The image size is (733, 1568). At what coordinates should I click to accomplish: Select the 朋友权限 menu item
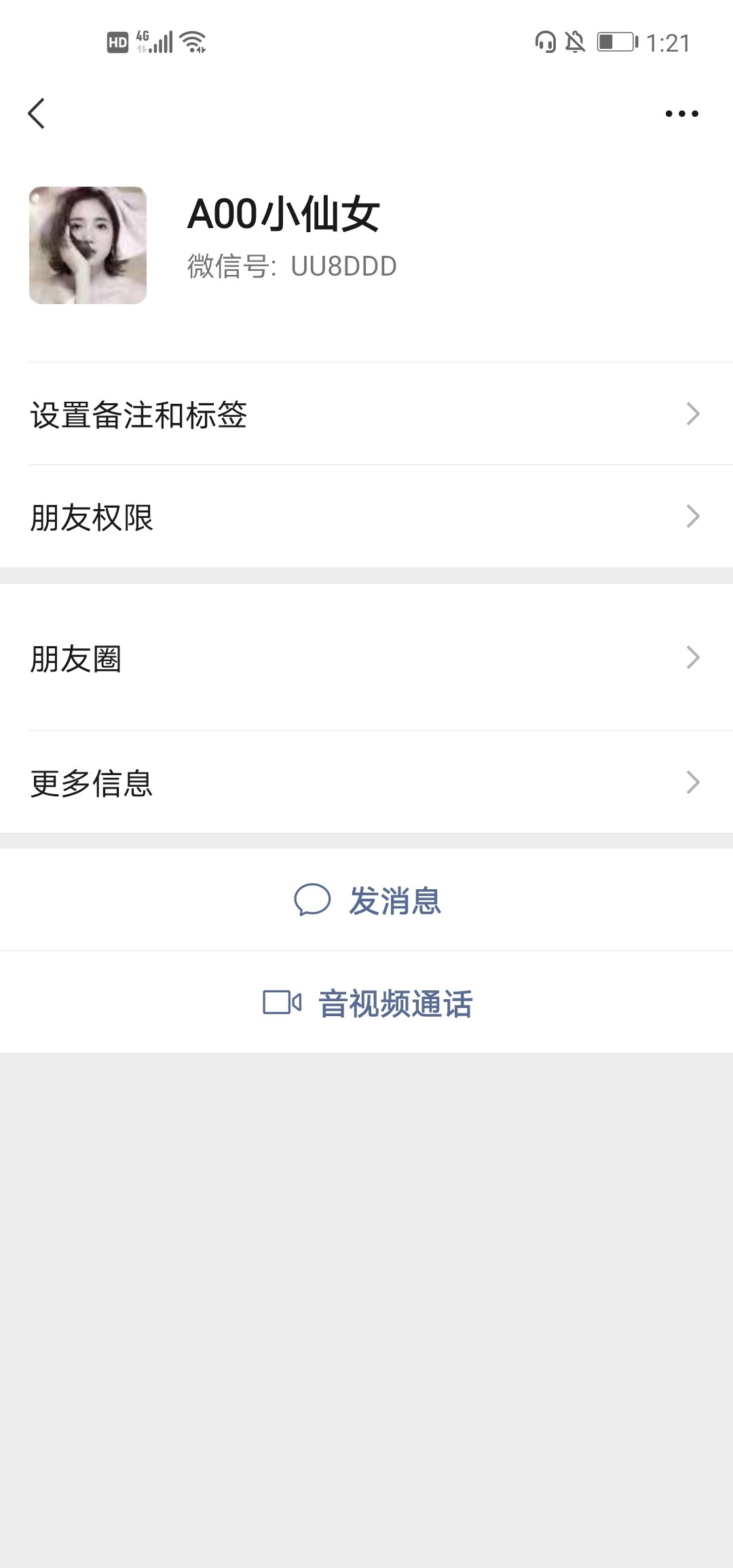[x=92, y=516]
